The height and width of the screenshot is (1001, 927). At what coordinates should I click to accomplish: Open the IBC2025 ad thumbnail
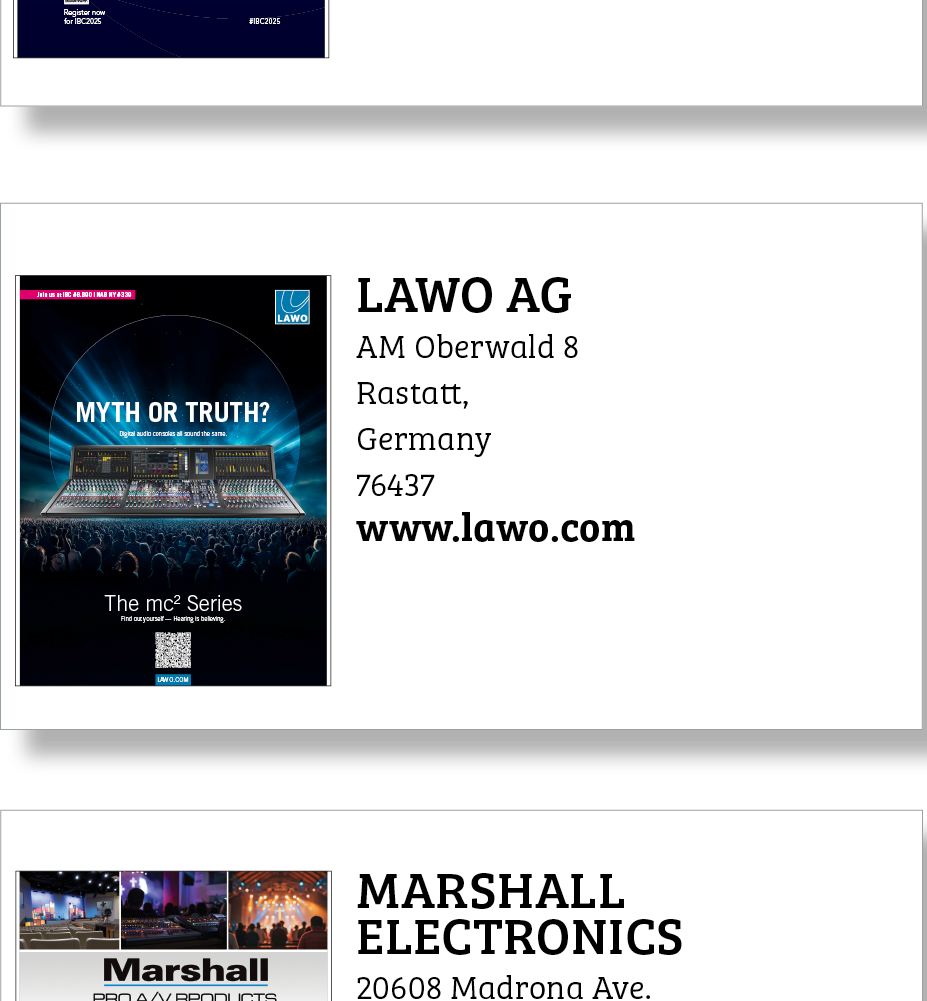coord(170,28)
